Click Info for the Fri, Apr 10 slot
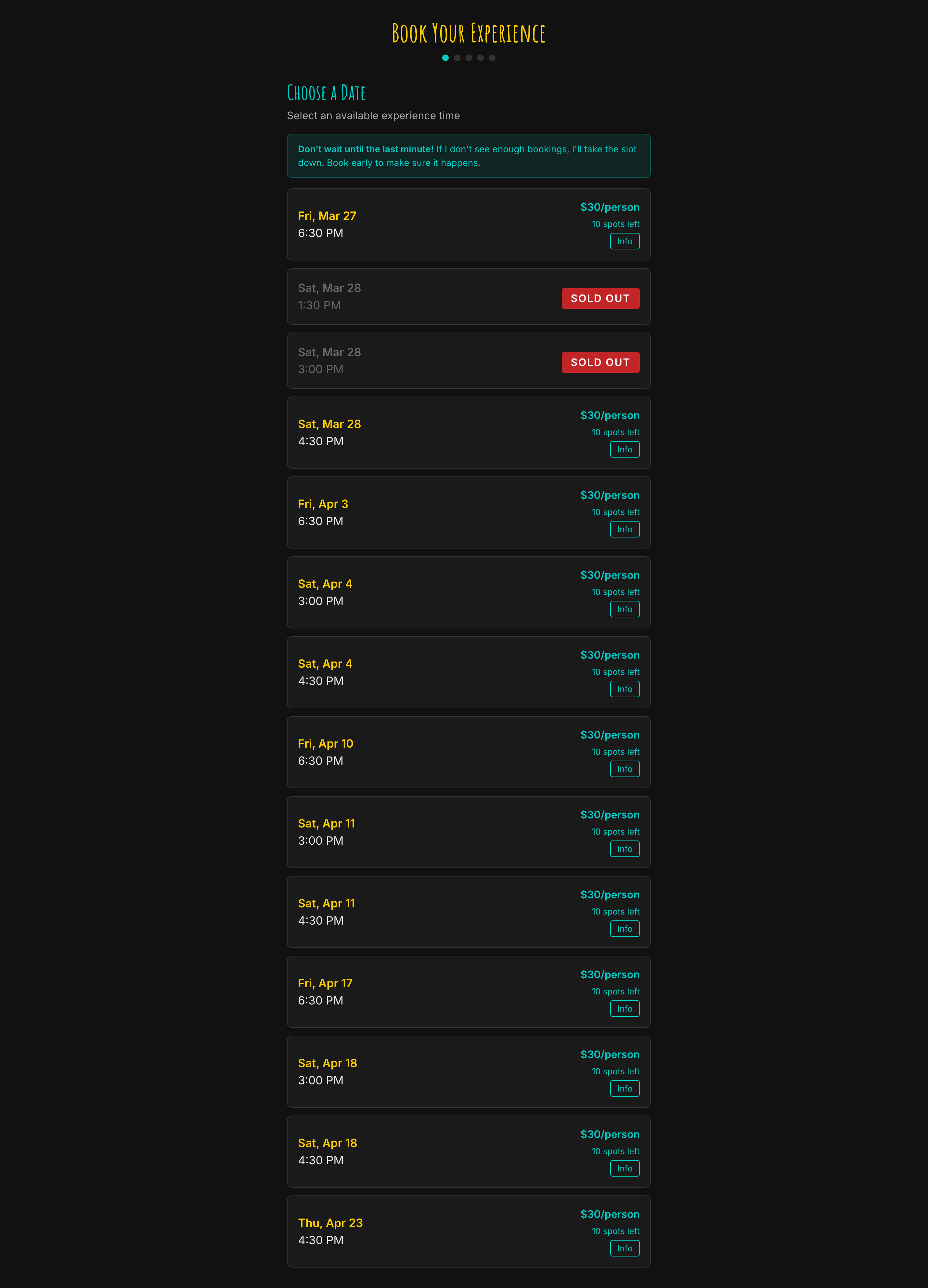Image resolution: width=928 pixels, height=1288 pixels. click(x=625, y=769)
